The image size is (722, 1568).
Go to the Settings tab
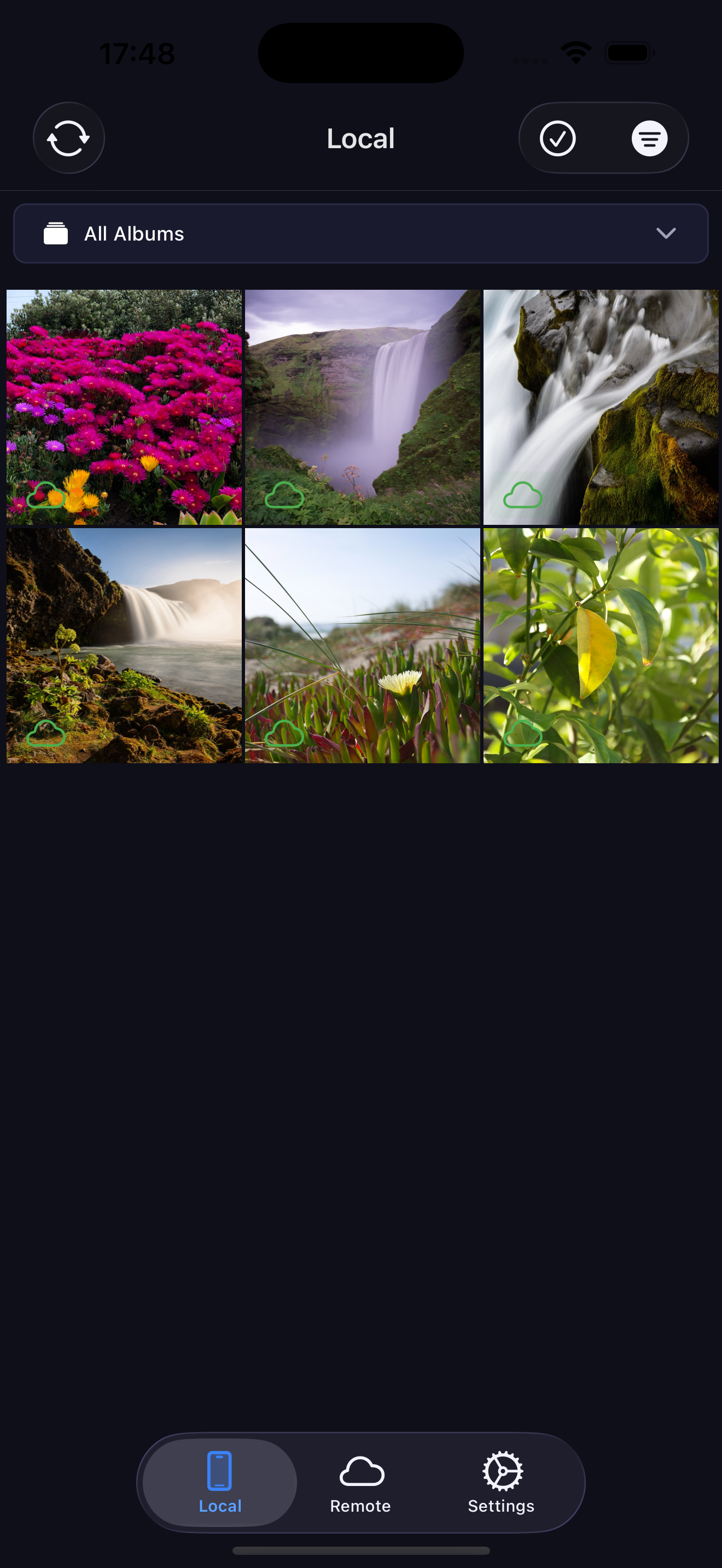click(501, 1483)
